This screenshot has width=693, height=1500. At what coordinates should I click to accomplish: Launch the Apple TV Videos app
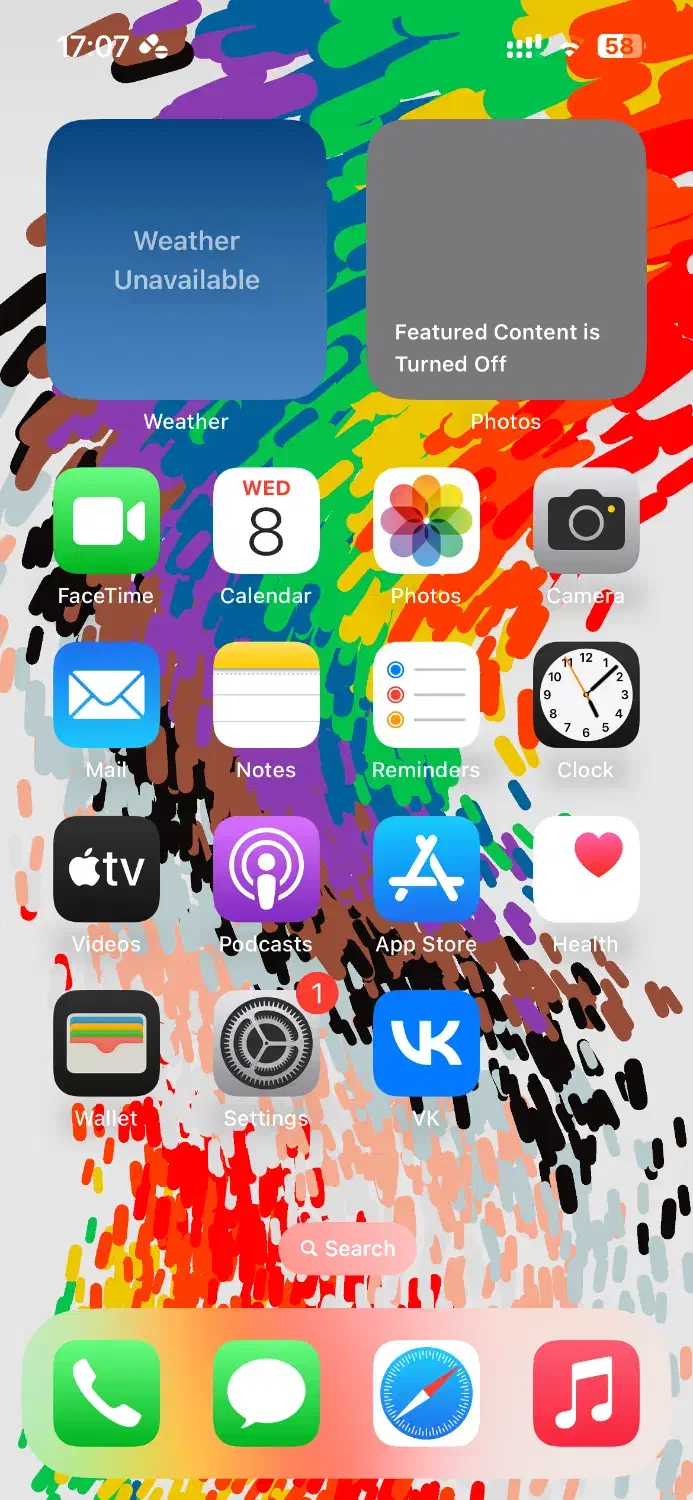pos(106,869)
